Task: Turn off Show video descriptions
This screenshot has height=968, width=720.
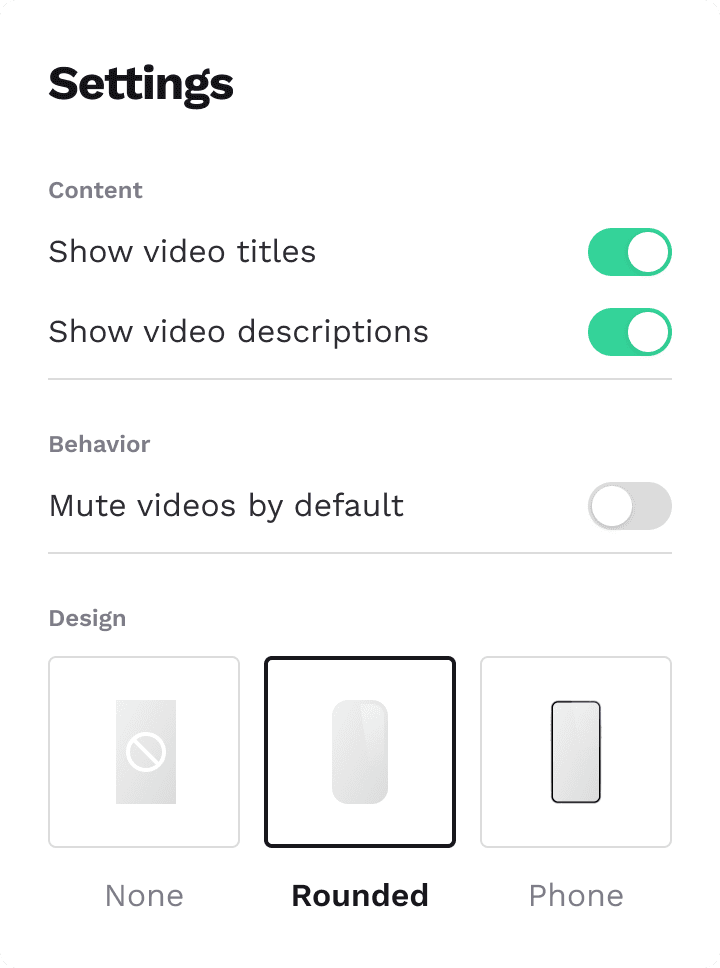Action: coord(629,331)
